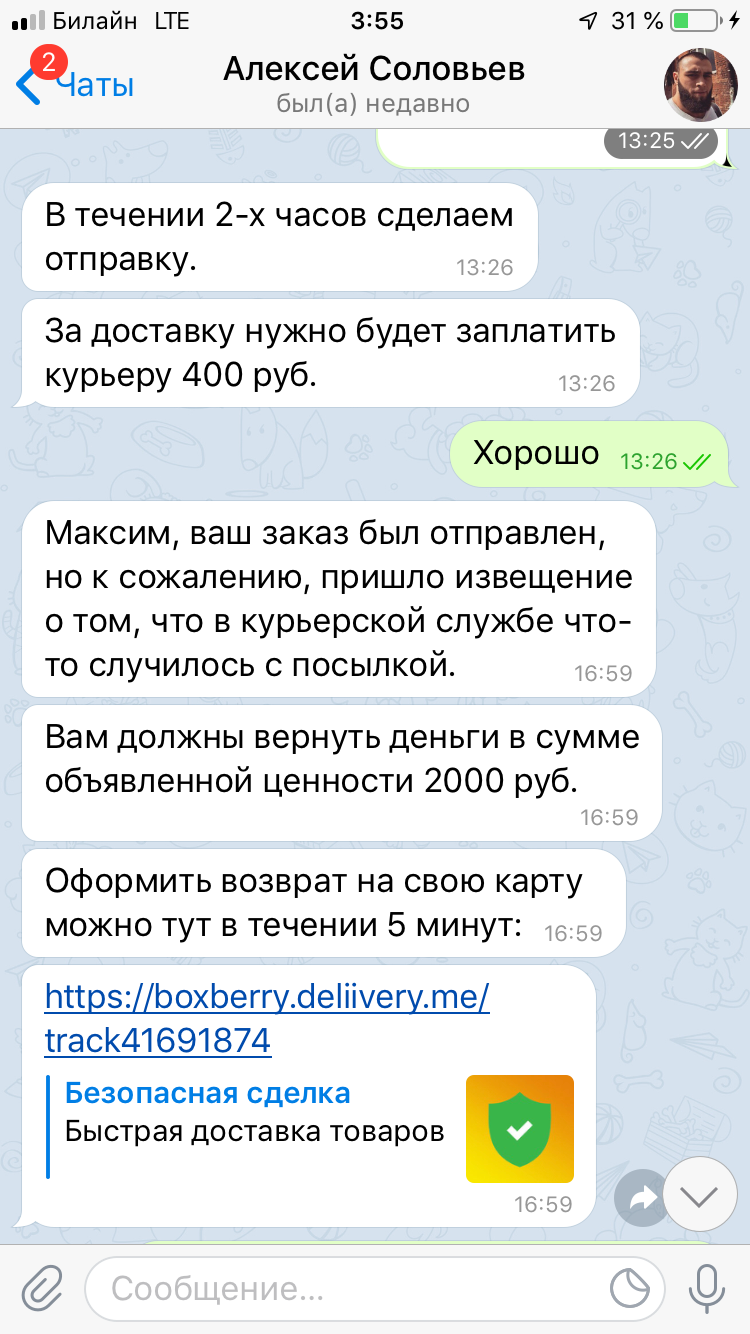The image size is (750, 1334).
Task: Go back to the Чаты list
Action: (75, 86)
